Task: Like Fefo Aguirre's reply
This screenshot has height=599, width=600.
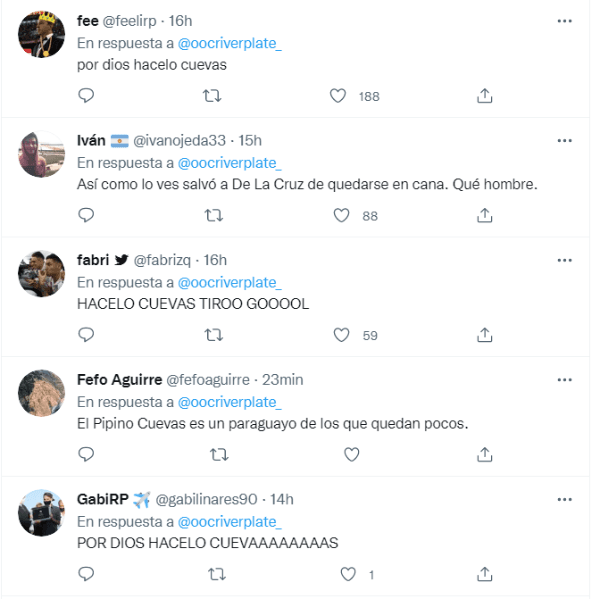Action: (x=351, y=455)
